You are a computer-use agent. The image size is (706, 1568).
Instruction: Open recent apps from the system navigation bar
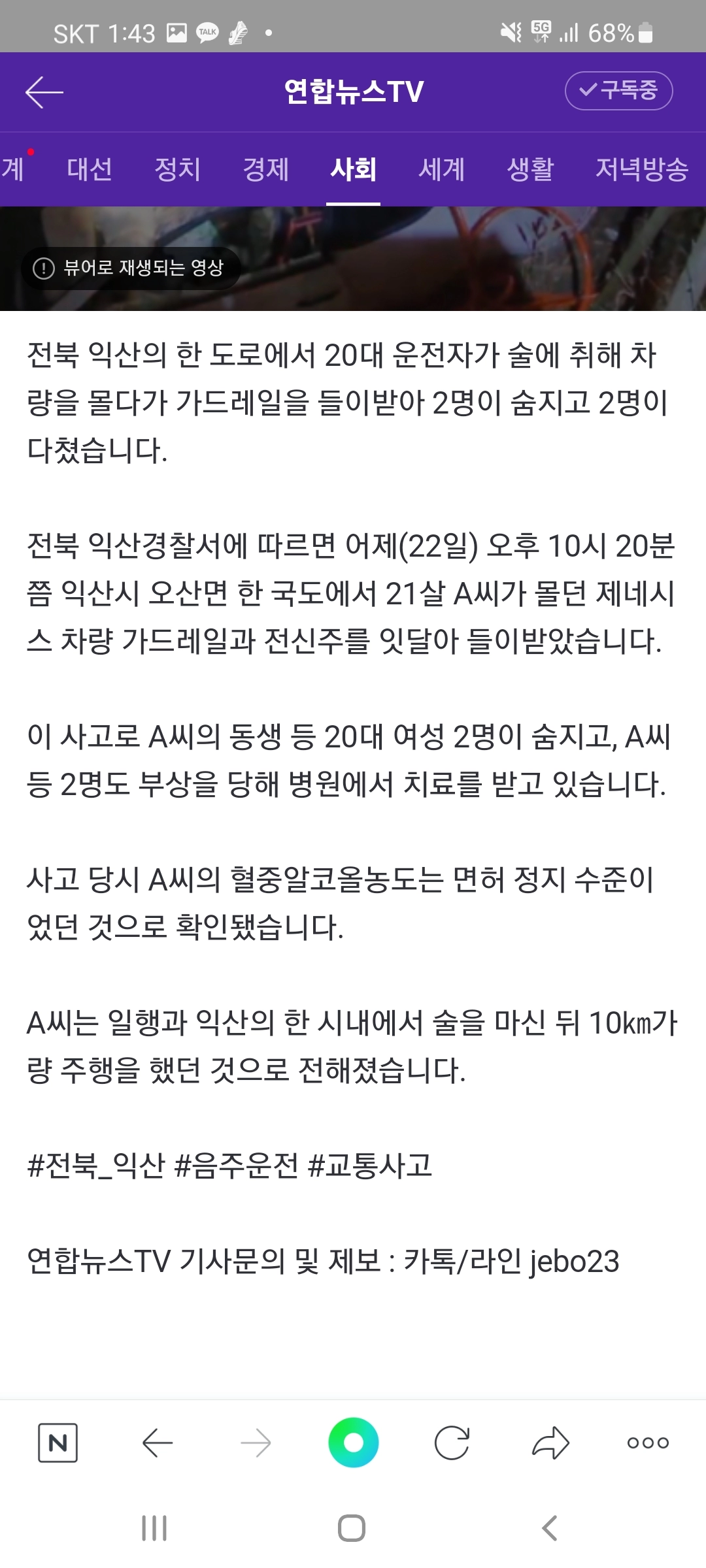(154, 1528)
